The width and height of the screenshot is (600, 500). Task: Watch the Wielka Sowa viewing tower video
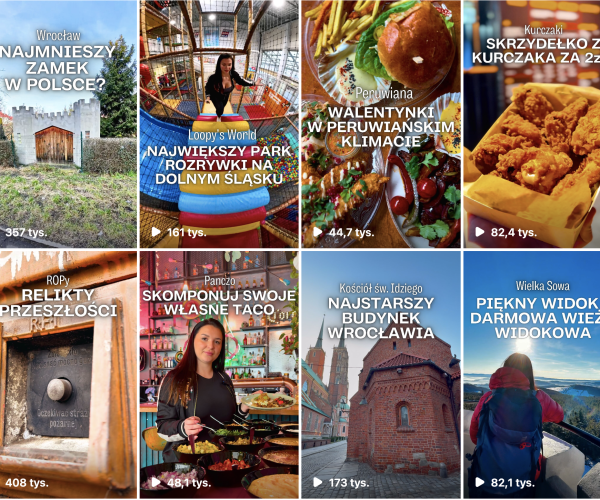pos(531,375)
